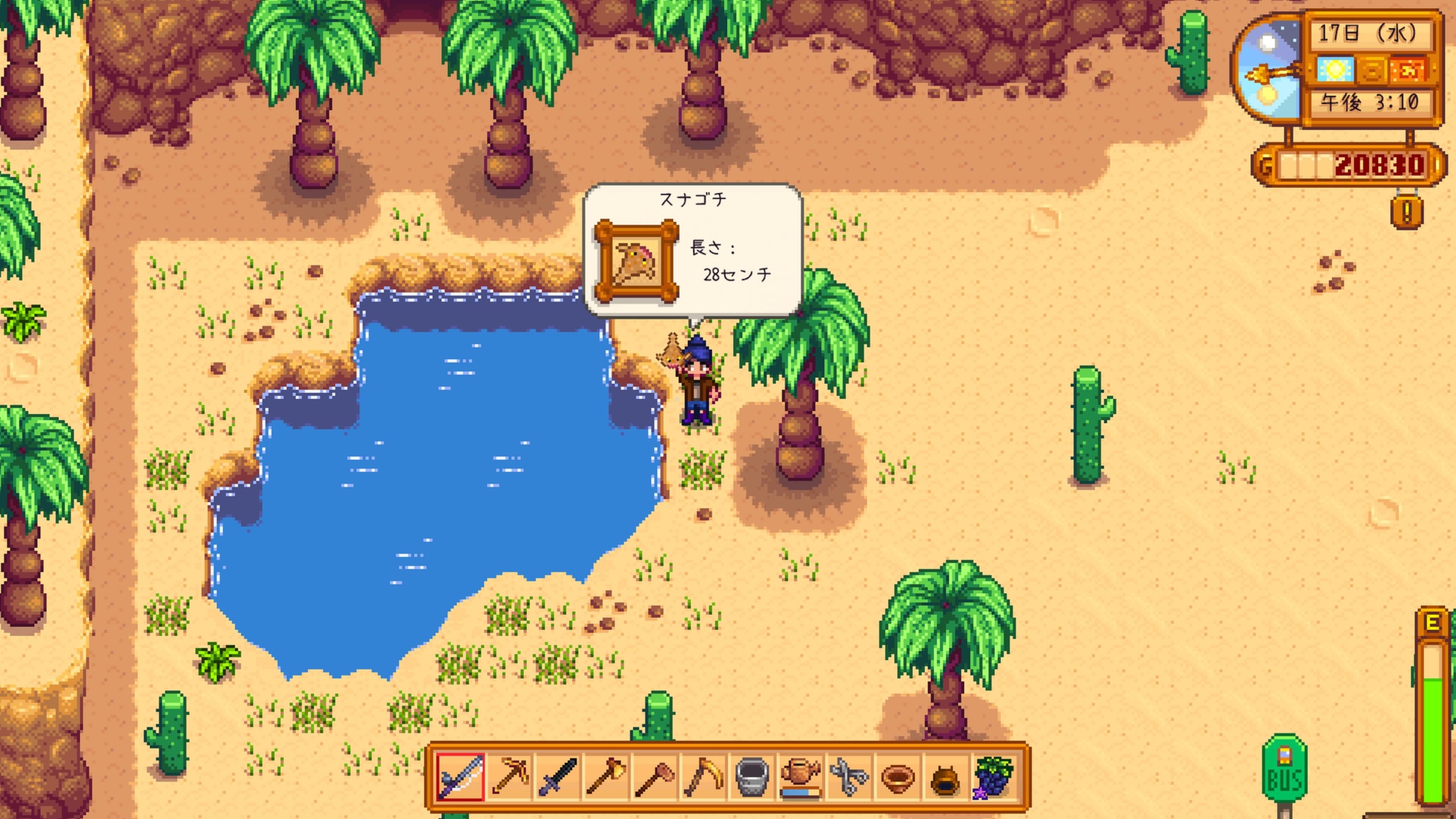Screen dimensions: 1456x819
Task: Select the golden scythe
Action: [x=703, y=777]
